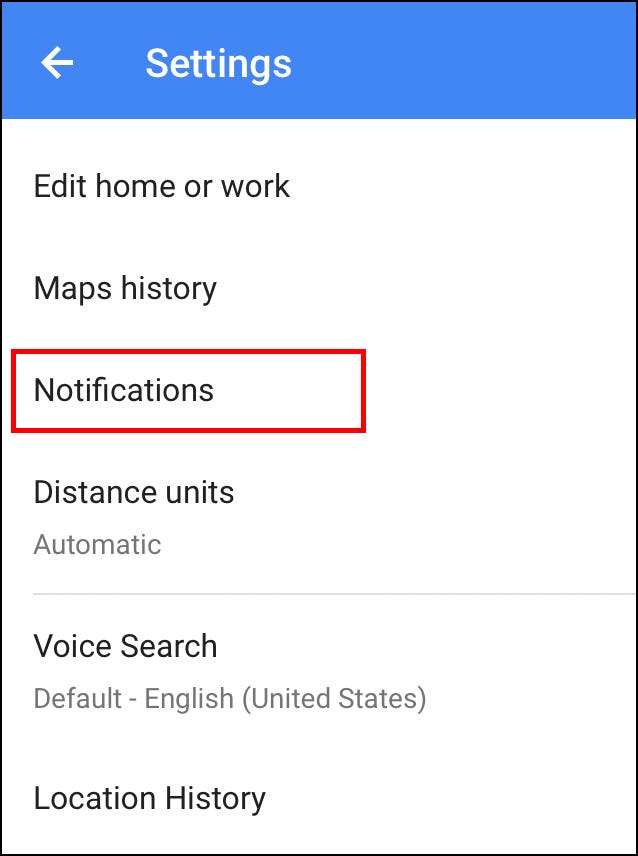The image size is (638, 856).
Task: Open Location History
Action: [x=150, y=798]
